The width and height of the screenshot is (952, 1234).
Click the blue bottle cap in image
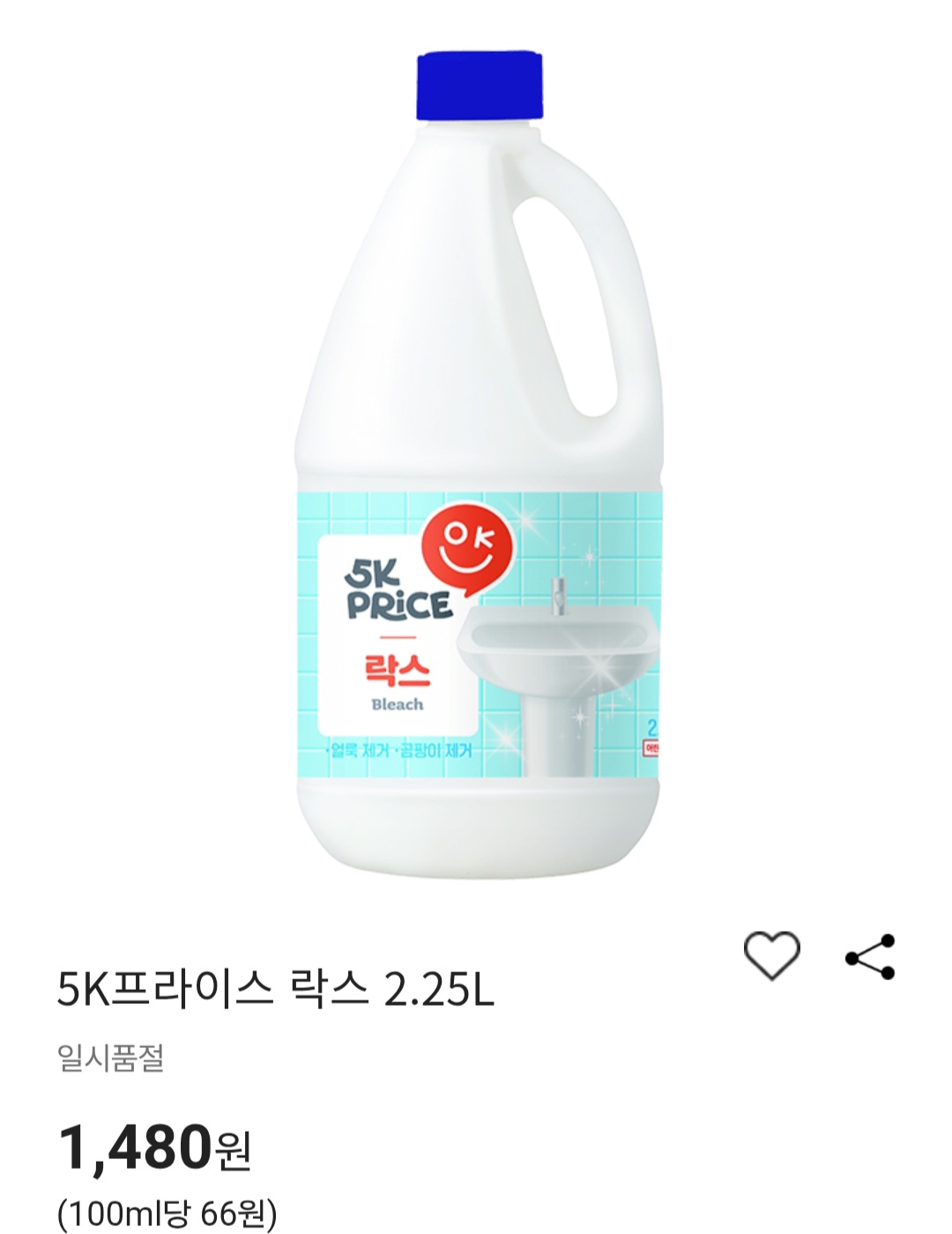tap(480, 88)
